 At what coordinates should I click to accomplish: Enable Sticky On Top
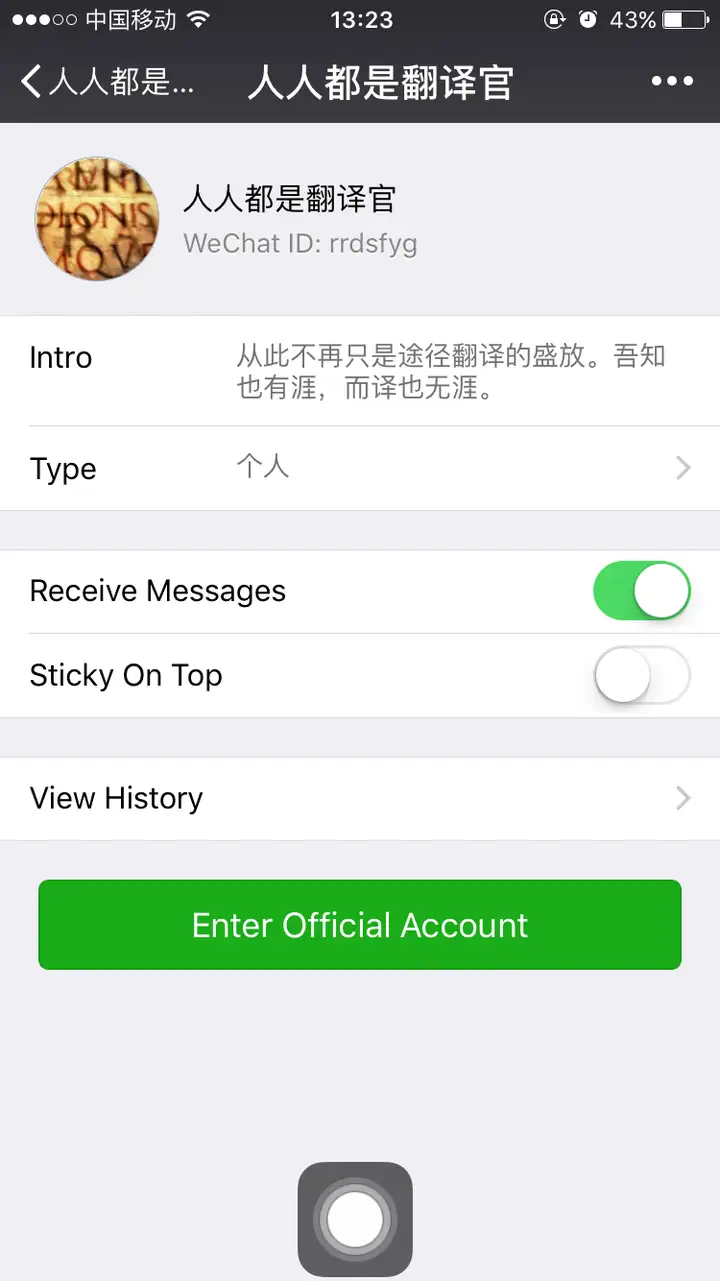(x=642, y=675)
